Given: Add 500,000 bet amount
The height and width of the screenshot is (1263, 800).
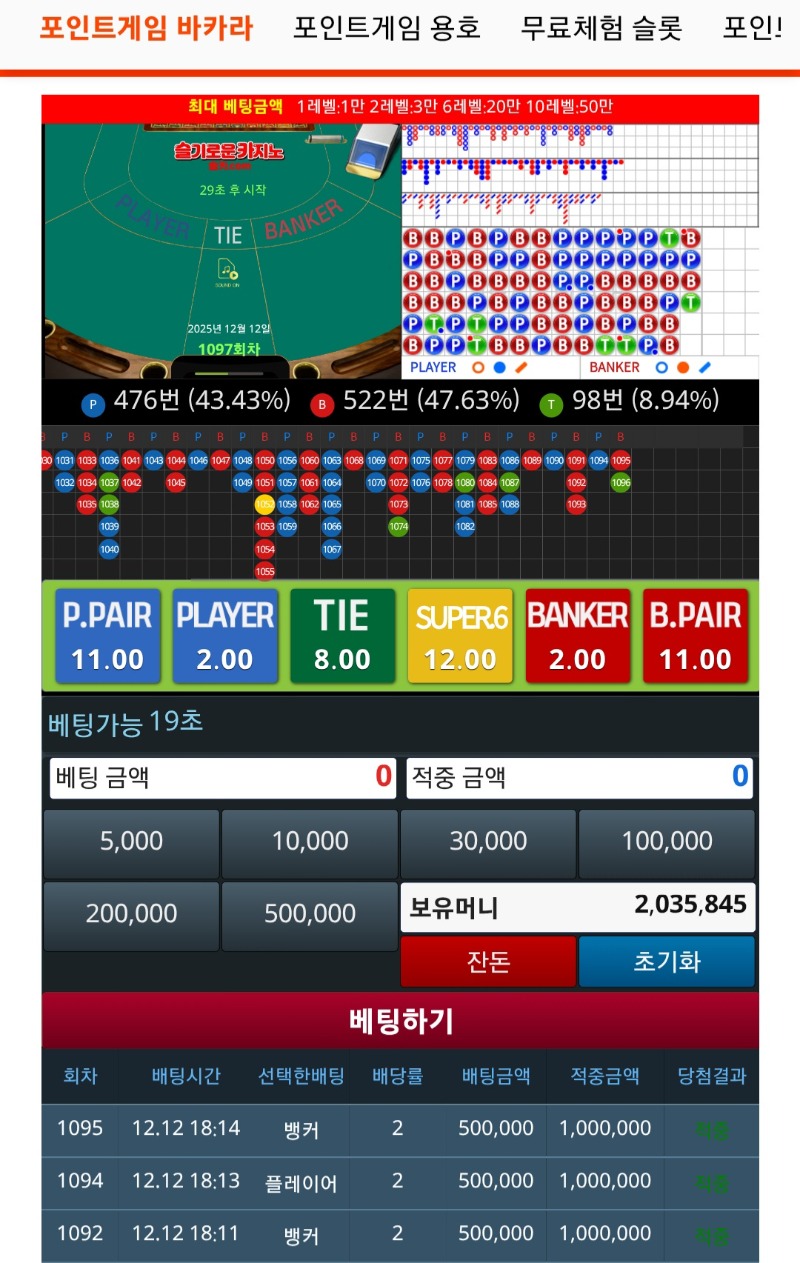Looking at the screenshot, I should pos(309,914).
